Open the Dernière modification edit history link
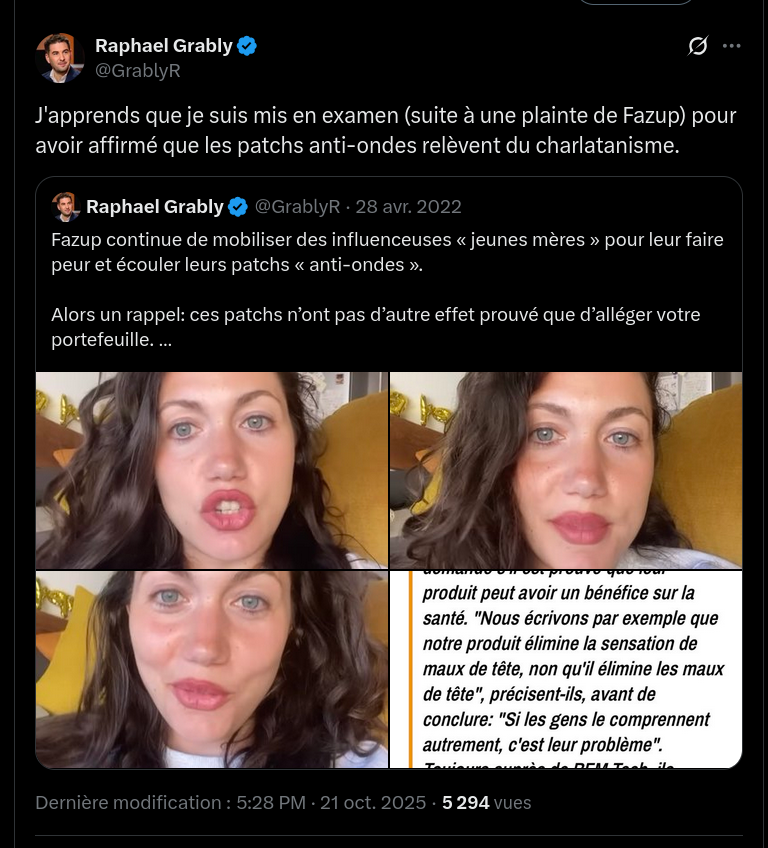This screenshot has height=848, width=768. [x=128, y=802]
